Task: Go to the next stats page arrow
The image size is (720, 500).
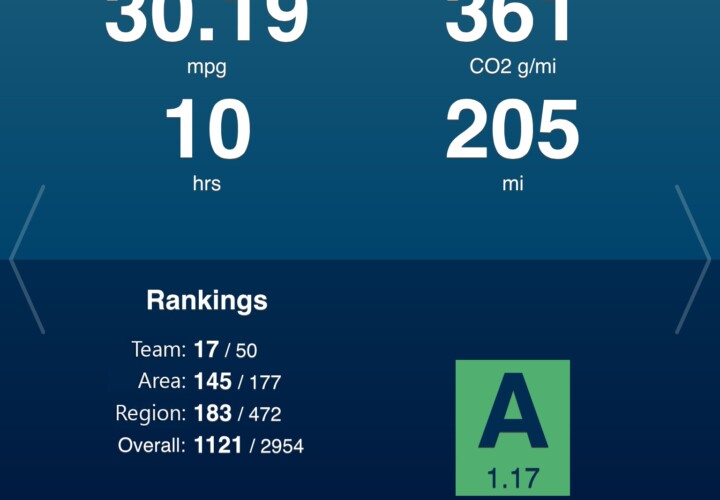Action: click(x=692, y=259)
